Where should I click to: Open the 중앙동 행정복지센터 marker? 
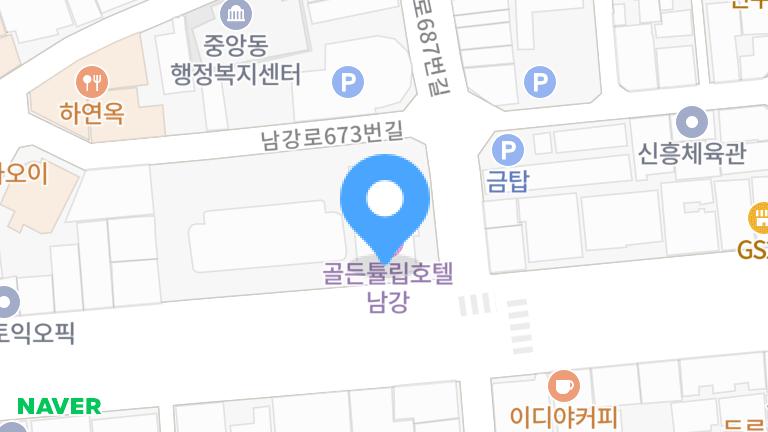click(x=237, y=14)
